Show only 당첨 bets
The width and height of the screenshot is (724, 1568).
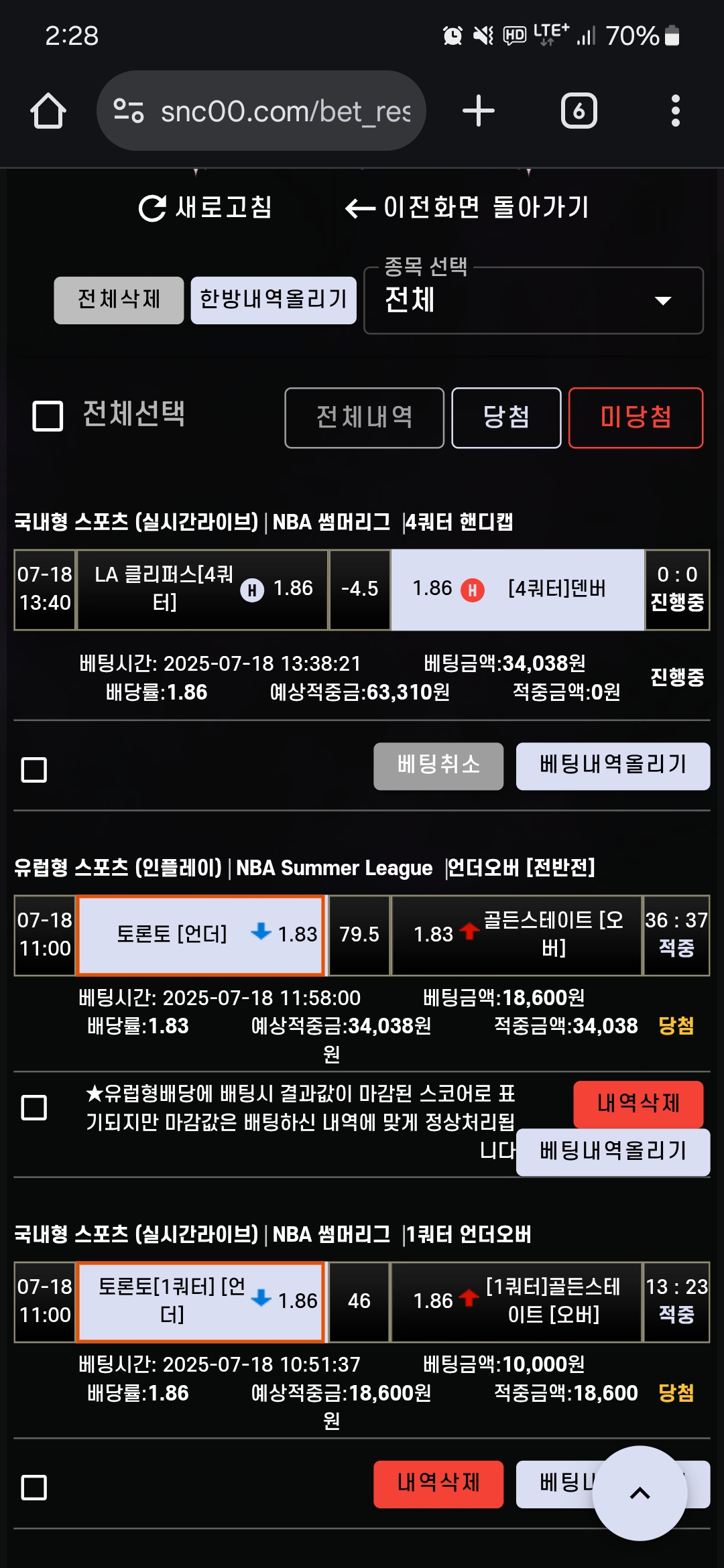tap(506, 417)
